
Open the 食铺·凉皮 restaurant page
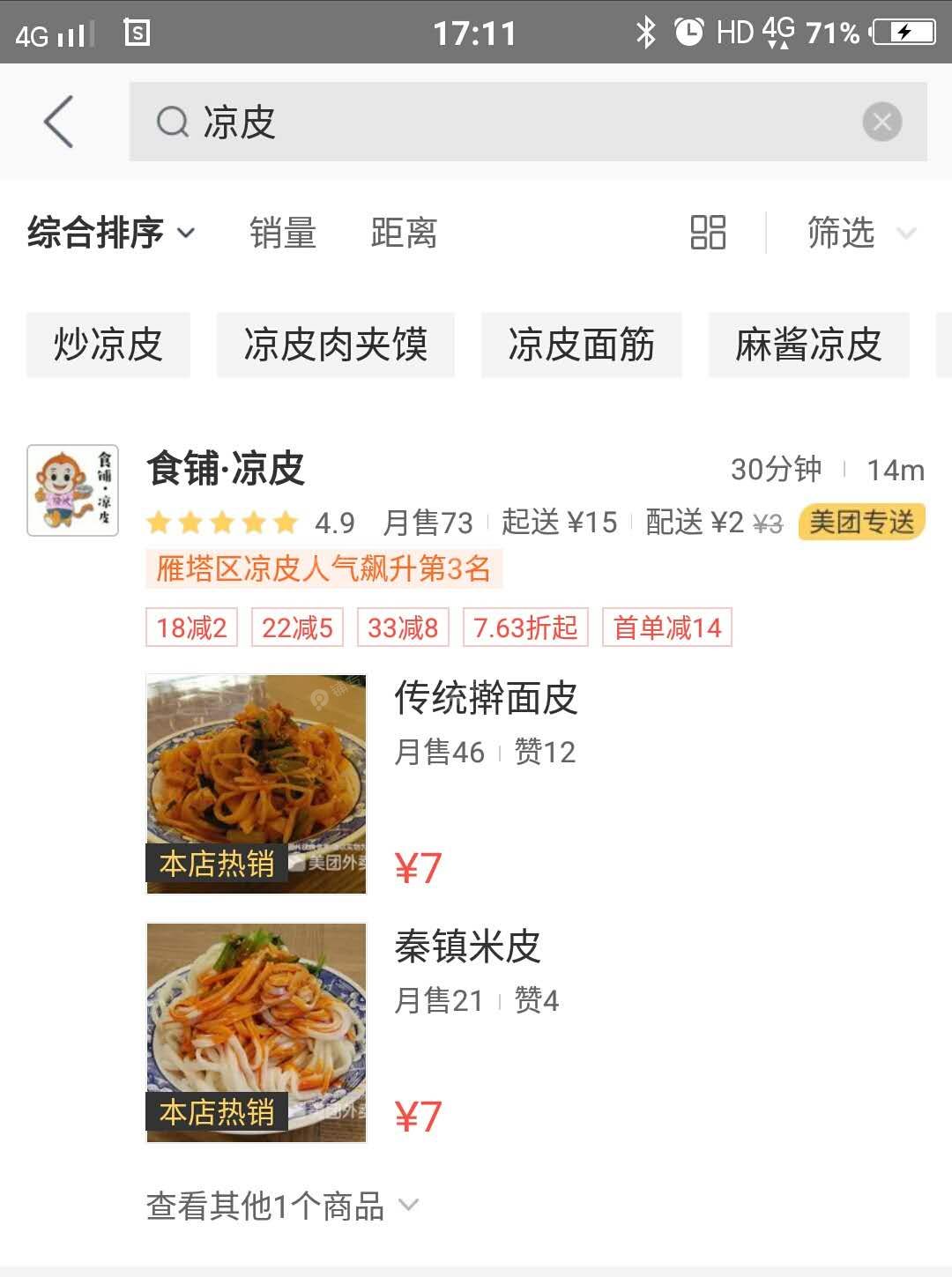[226, 469]
